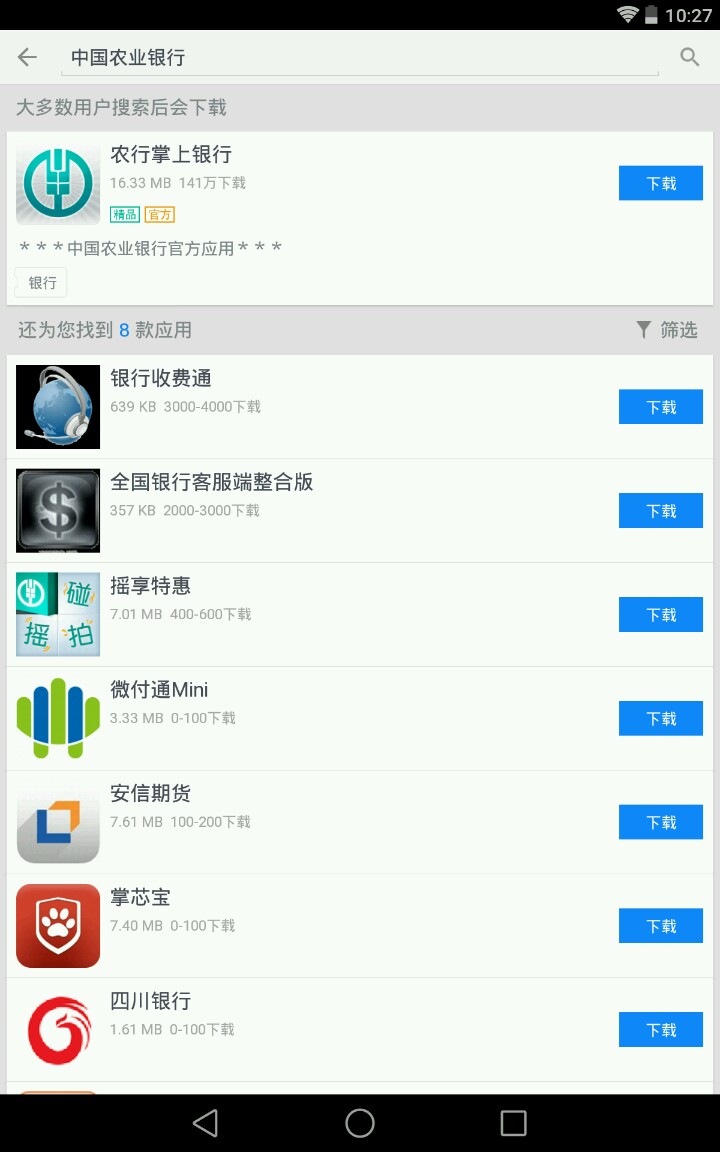
Task: Download 微付通Mini
Action: (660, 719)
